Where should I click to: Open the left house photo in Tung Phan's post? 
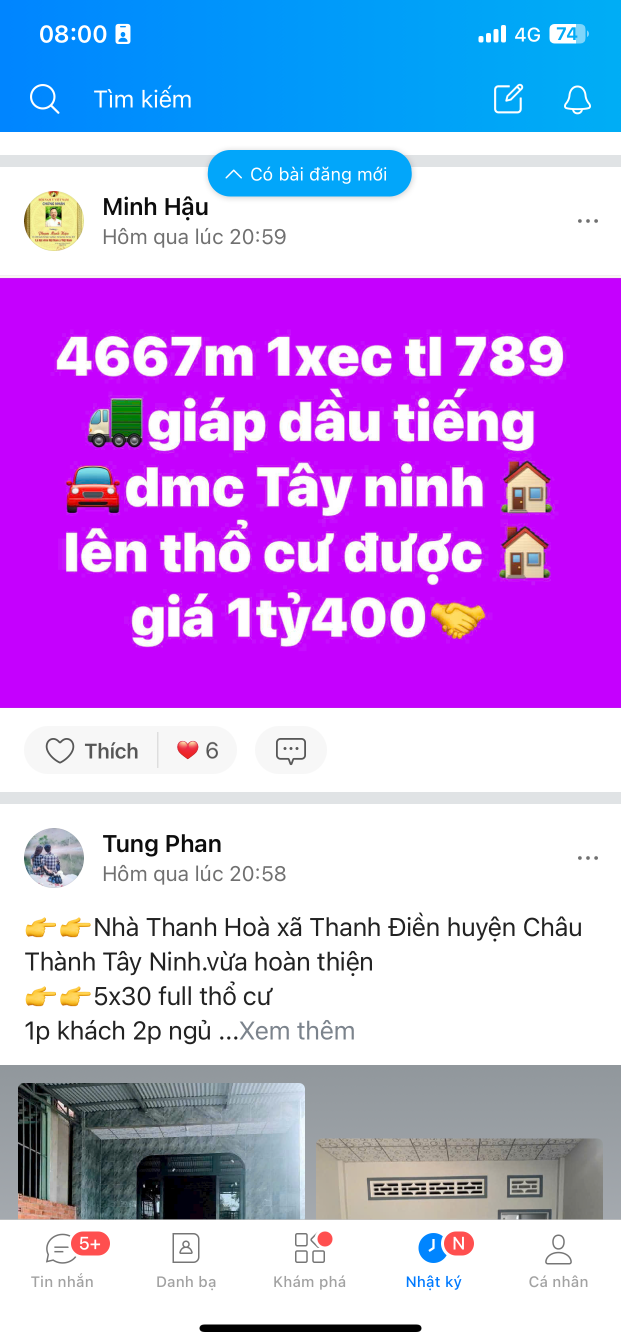[x=160, y=1150]
